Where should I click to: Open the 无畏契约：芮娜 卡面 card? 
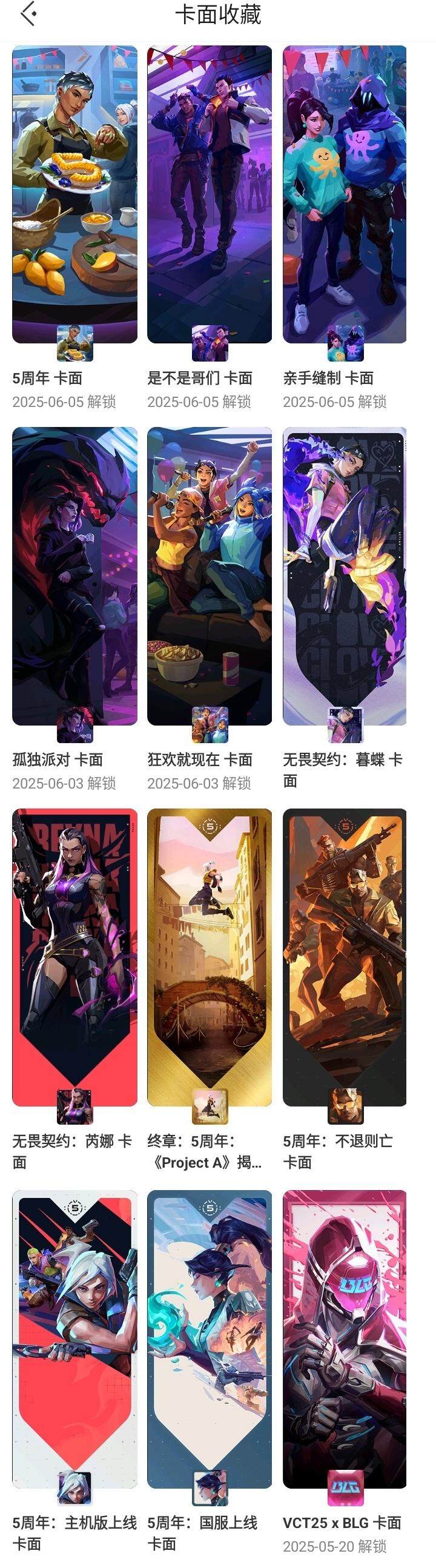(x=74, y=957)
